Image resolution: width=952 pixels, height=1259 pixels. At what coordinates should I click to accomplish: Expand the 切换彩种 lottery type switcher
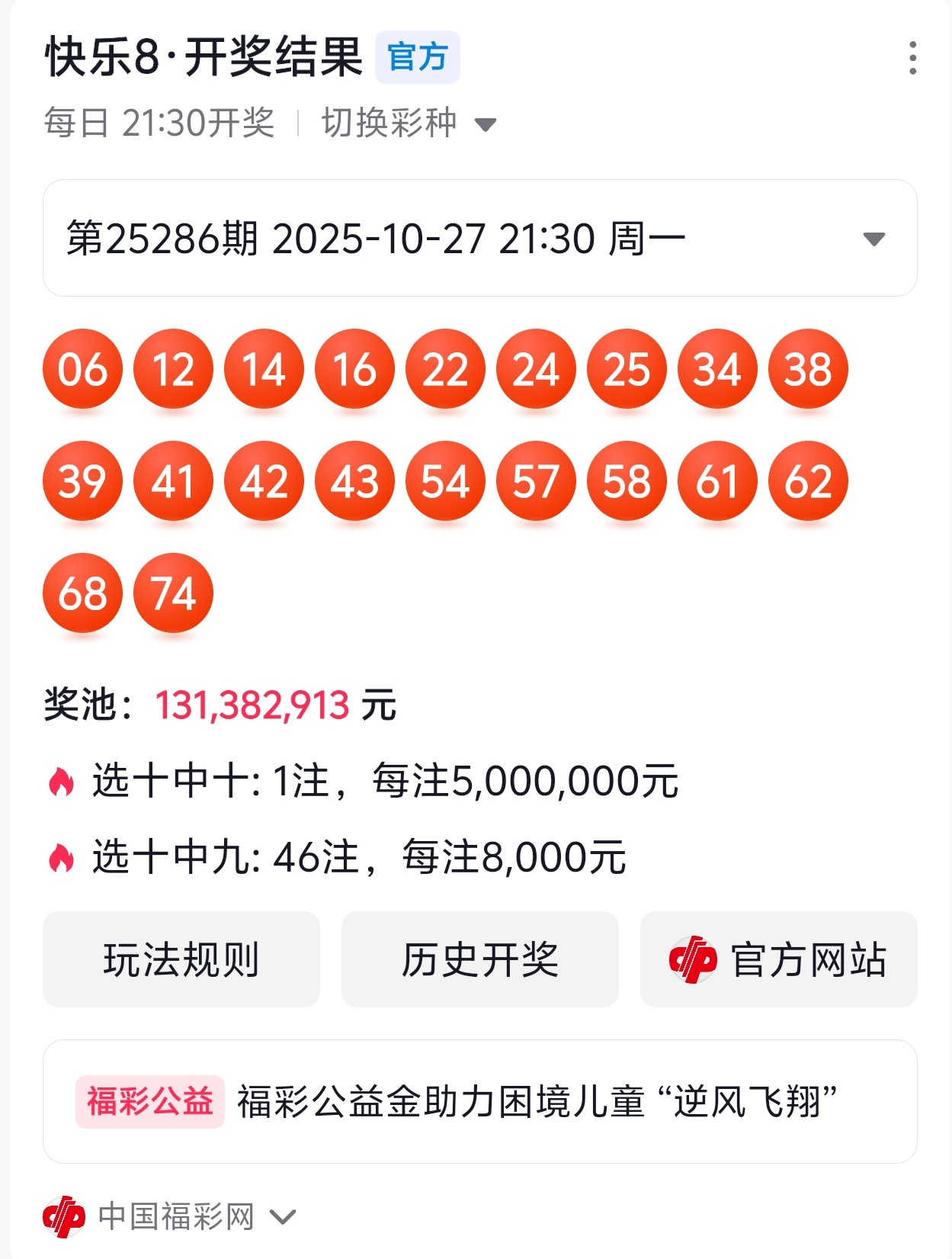tap(409, 124)
